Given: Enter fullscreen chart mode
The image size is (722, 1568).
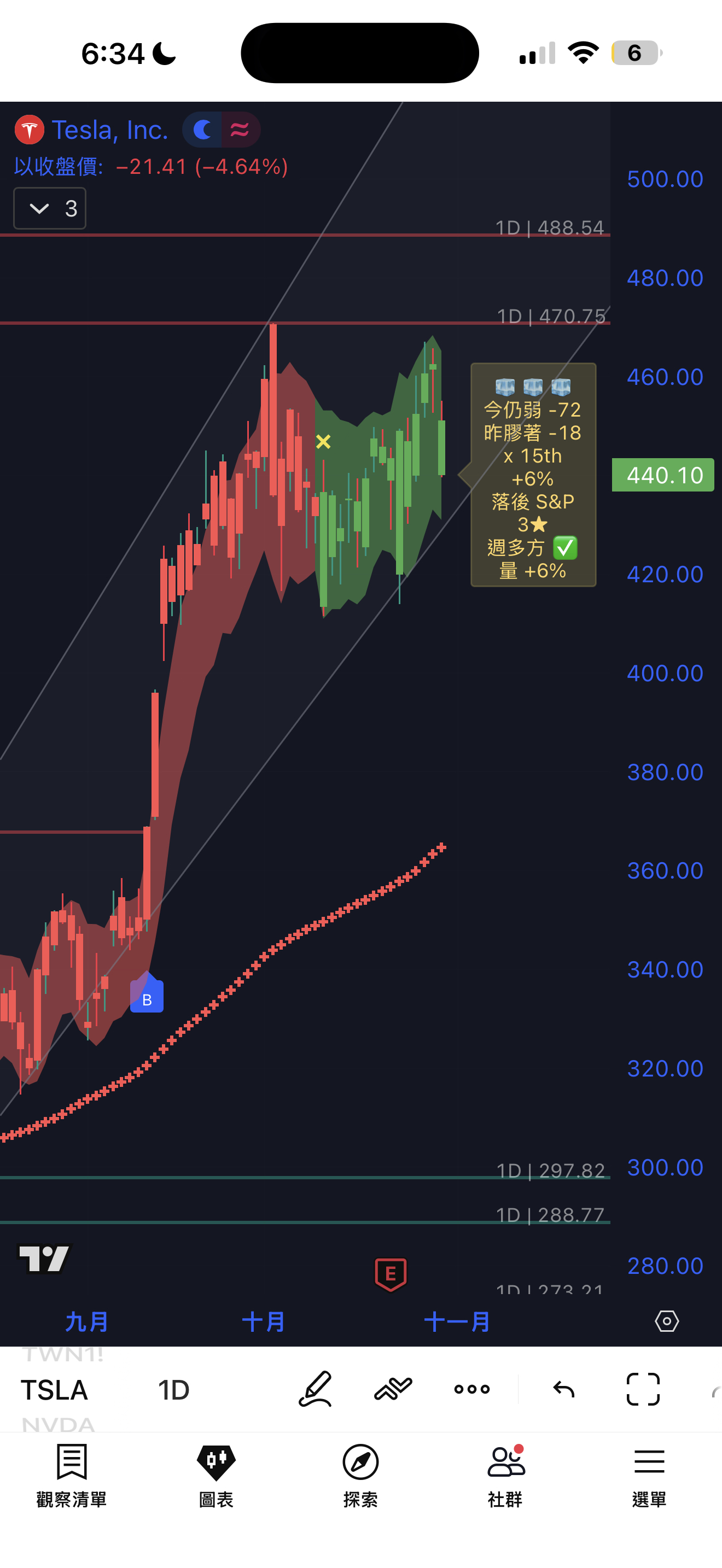Looking at the screenshot, I should point(643,1389).
